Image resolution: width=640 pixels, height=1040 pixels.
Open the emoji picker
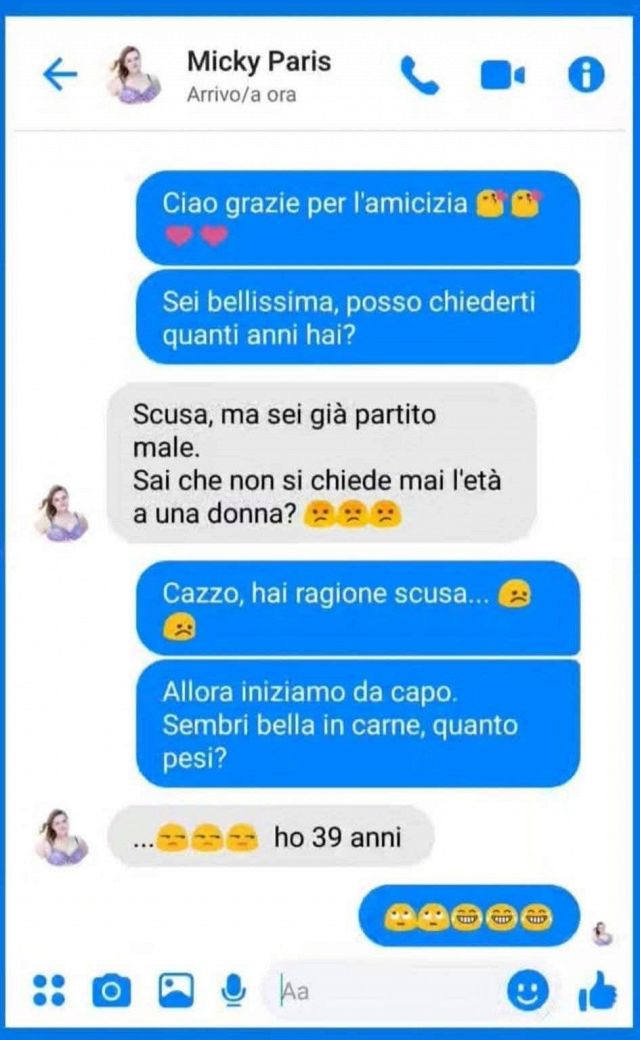pyautogui.click(x=527, y=991)
